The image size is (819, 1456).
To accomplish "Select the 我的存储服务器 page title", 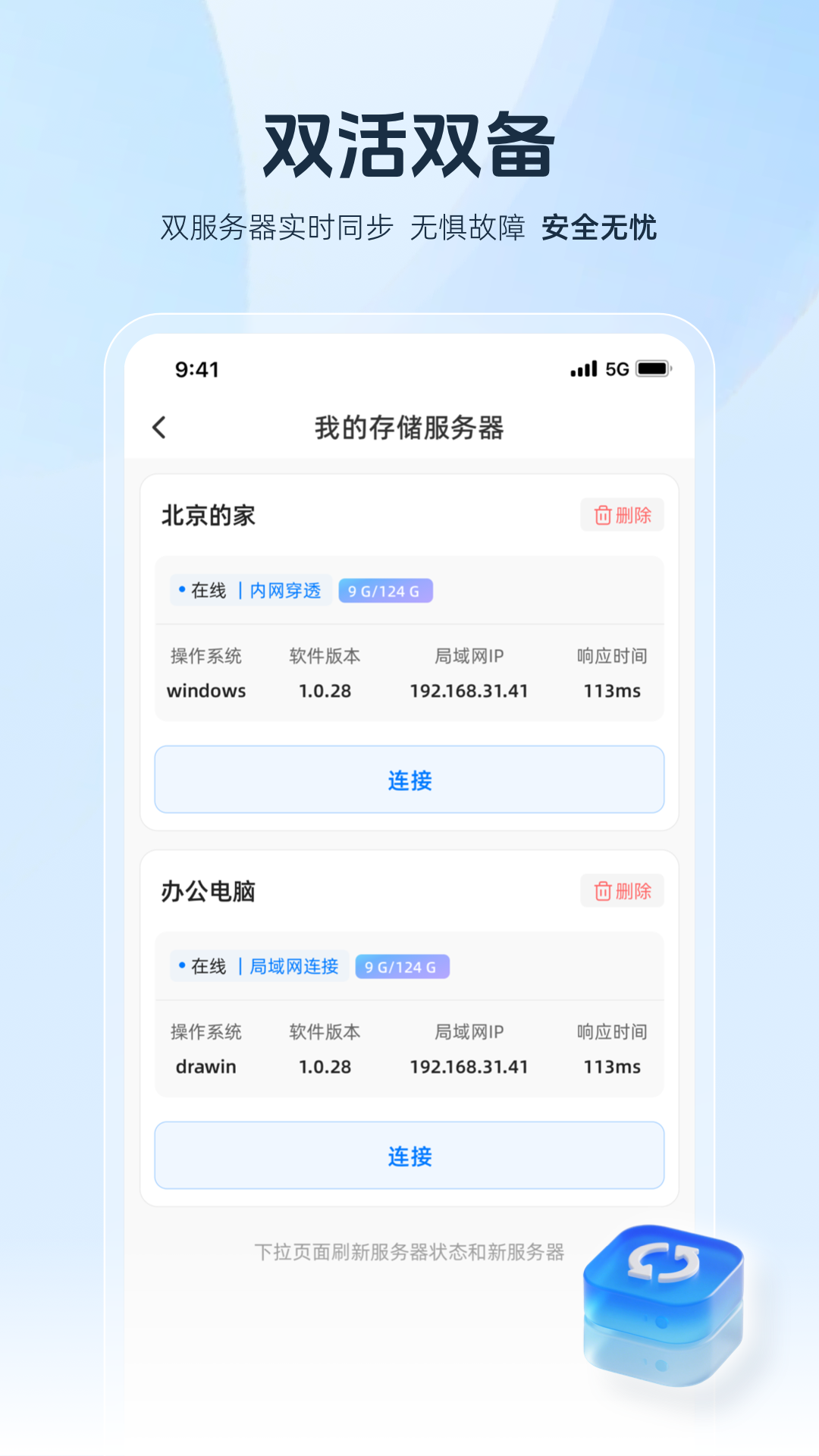I will coord(409,427).
